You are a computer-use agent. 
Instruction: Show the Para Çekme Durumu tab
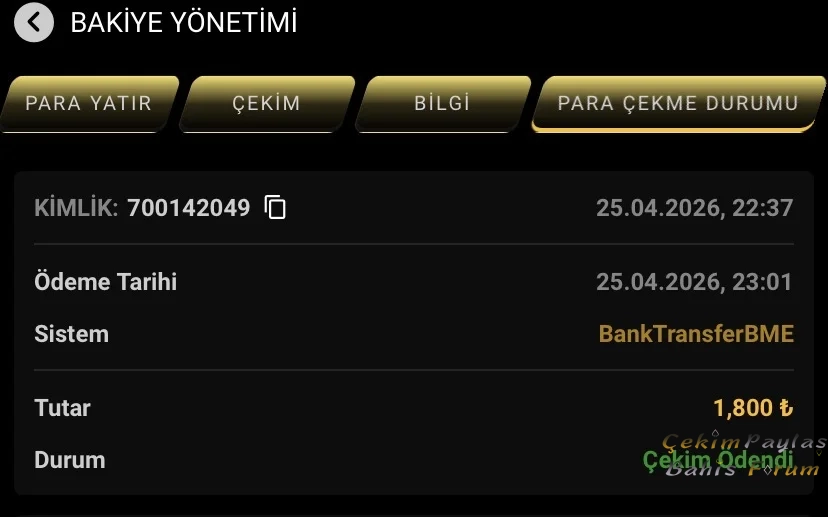[678, 103]
